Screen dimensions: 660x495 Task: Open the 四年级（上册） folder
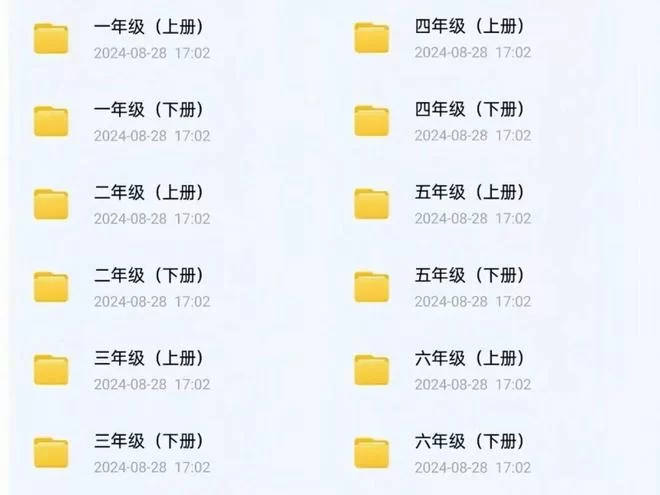tap(372, 38)
